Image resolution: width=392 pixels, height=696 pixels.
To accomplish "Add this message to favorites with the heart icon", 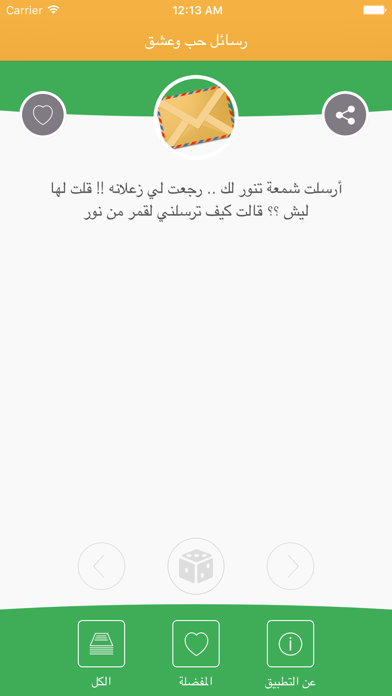I will click(43, 115).
